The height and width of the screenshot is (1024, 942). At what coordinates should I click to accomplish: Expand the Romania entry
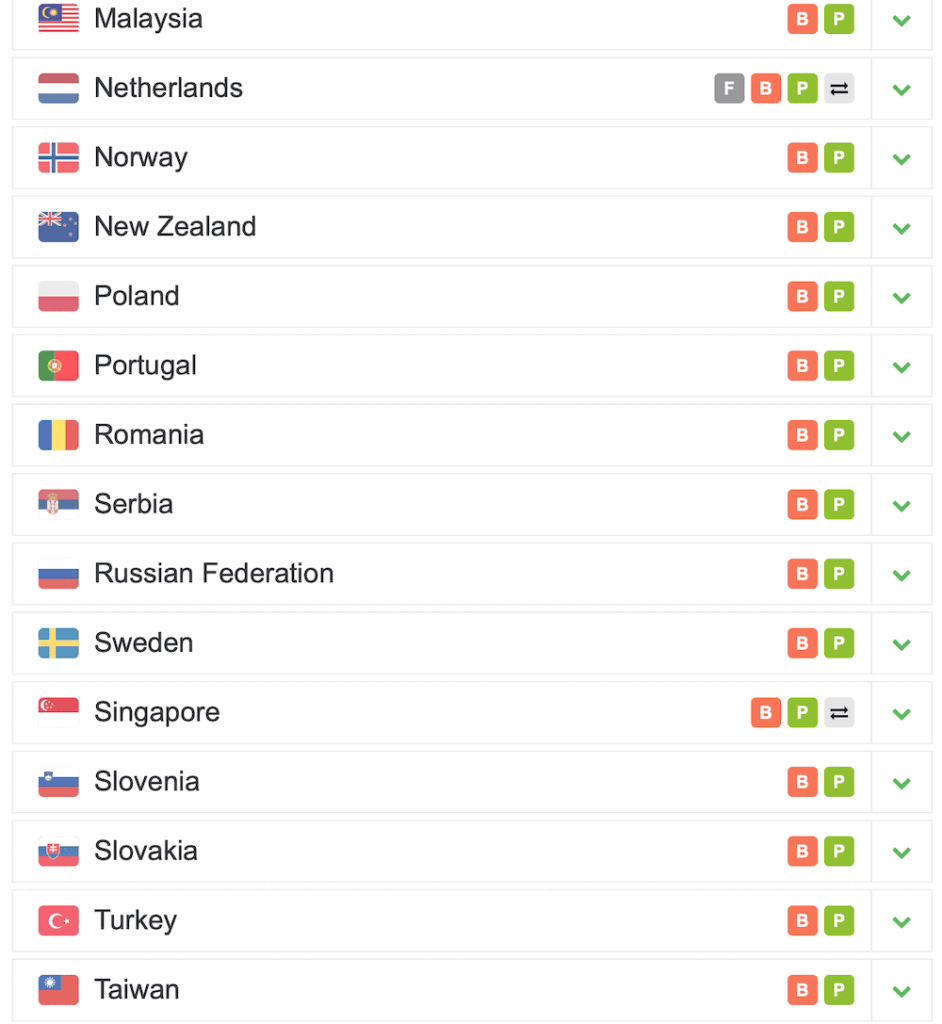pos(901,436)
